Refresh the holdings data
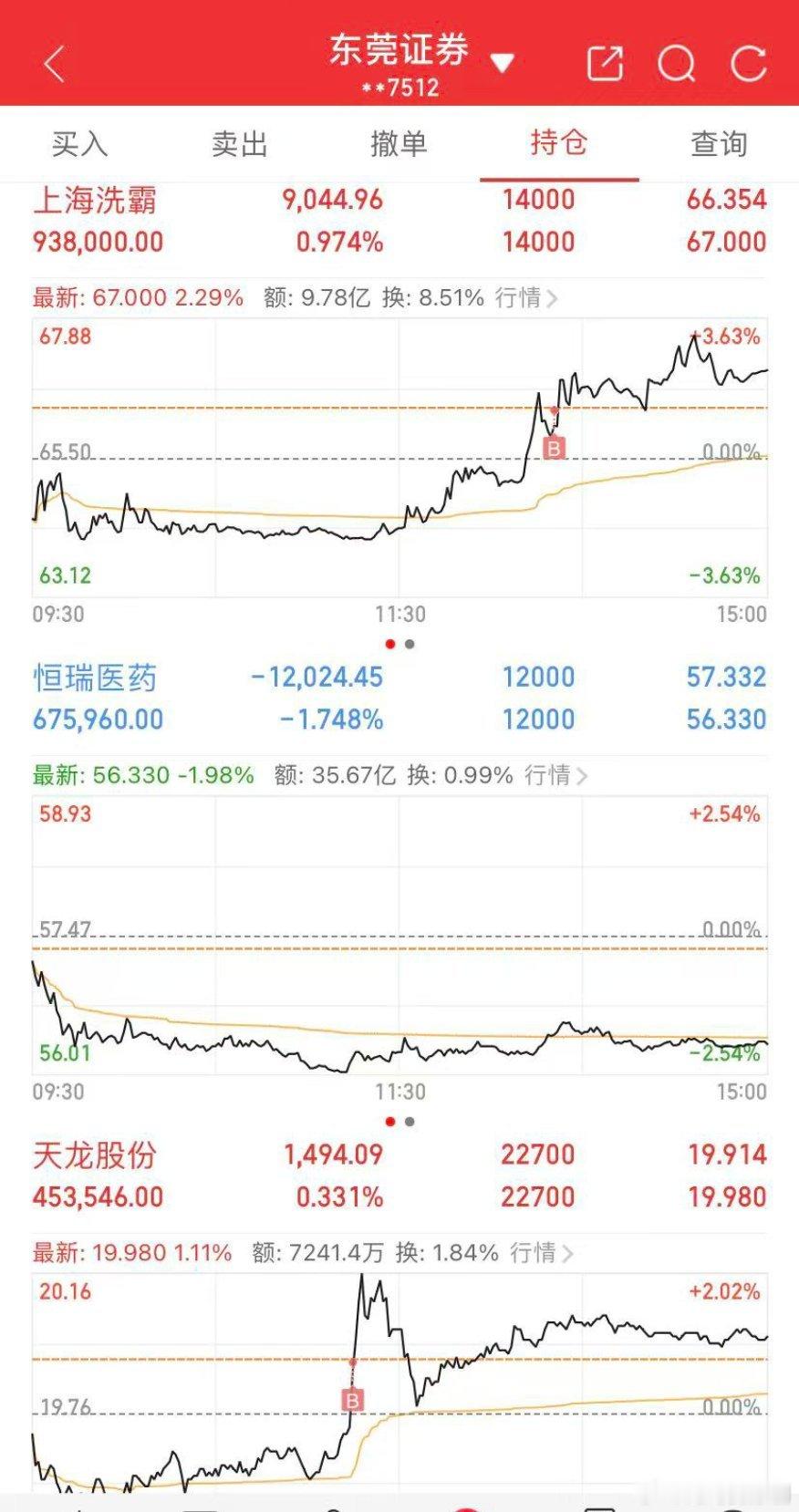 click(x=748, y=64)
